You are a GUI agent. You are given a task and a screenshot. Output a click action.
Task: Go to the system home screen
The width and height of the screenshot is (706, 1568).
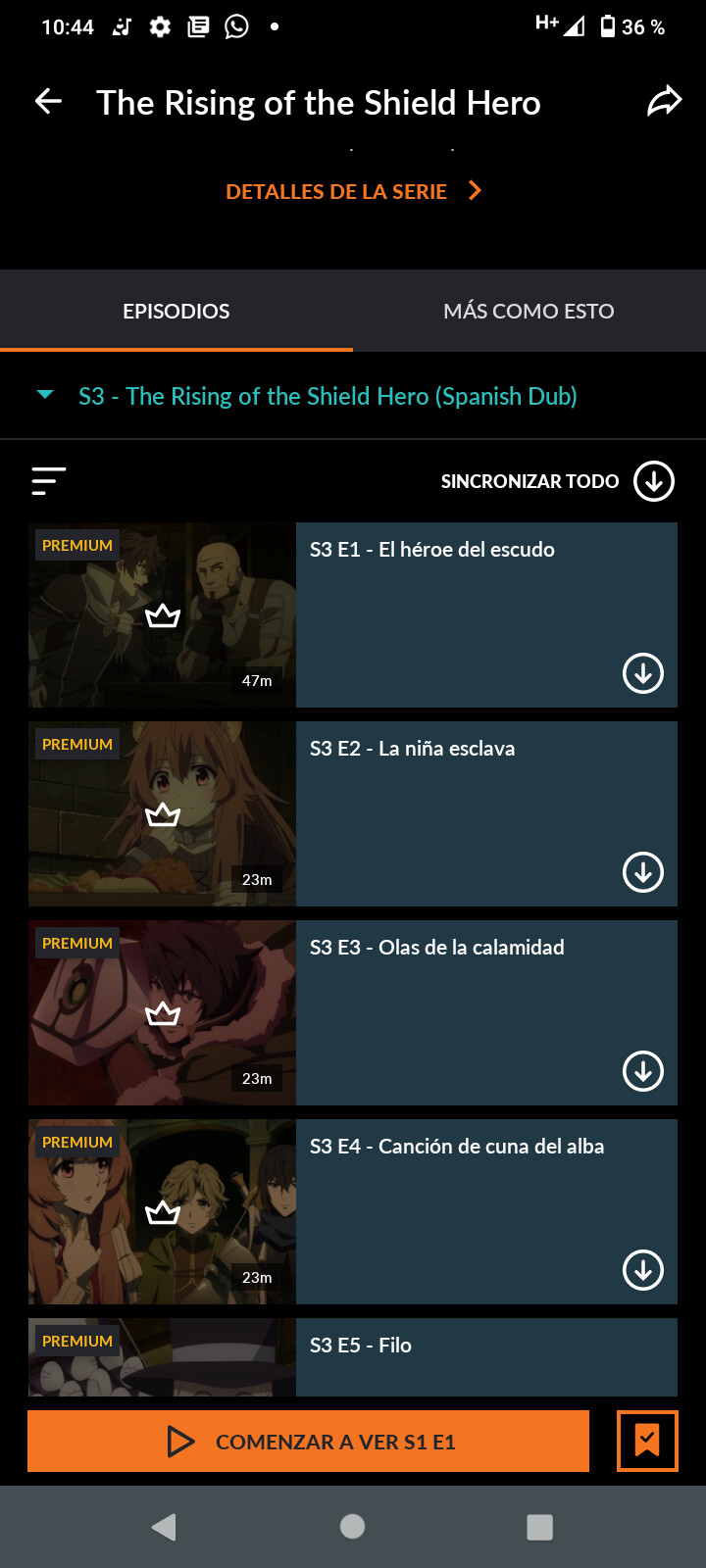click(x=352, y=1526)
